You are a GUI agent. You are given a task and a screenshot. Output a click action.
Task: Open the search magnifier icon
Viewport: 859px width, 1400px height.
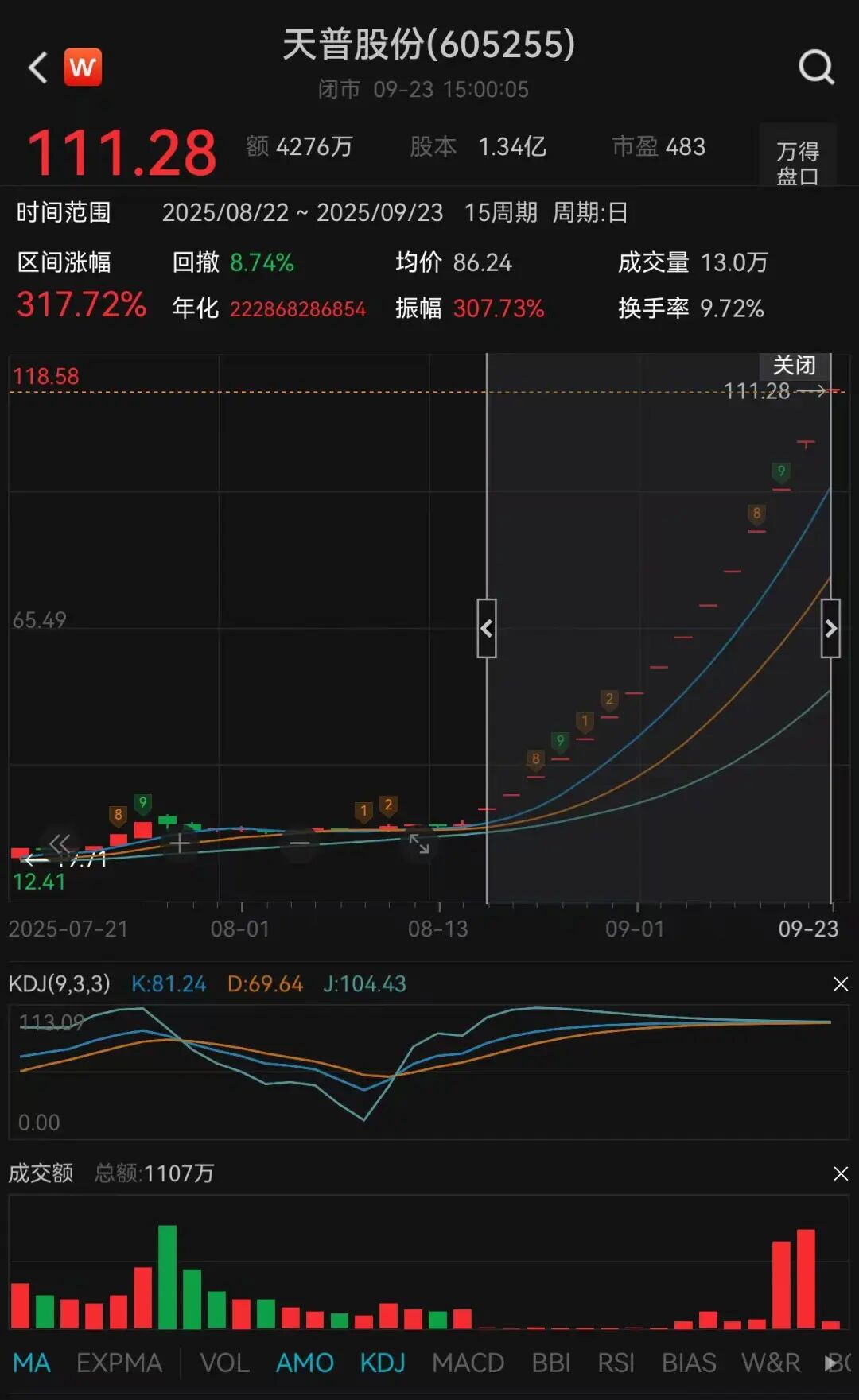(x=817, y=68)
